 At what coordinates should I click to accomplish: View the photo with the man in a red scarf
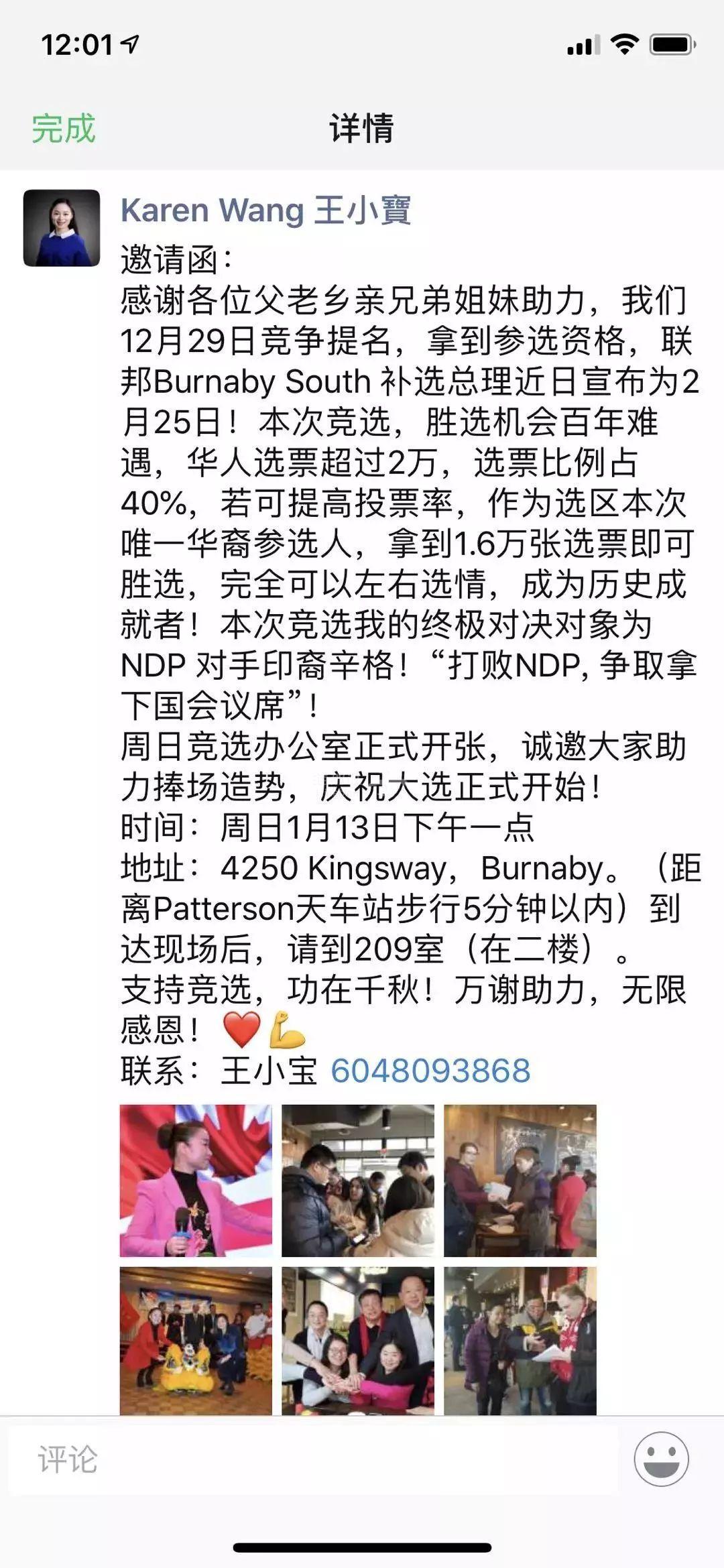520,1341
